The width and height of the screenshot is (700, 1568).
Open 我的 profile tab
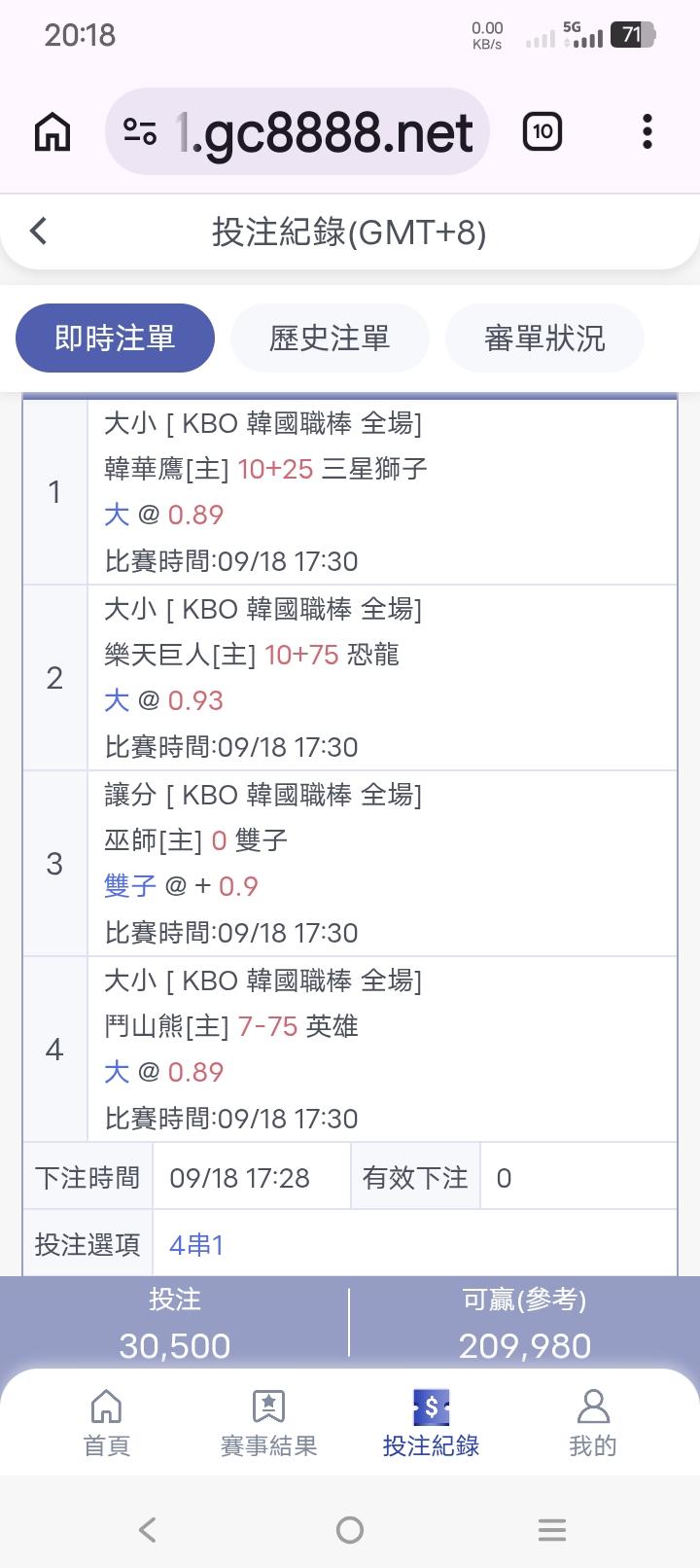pos(593,1423)
